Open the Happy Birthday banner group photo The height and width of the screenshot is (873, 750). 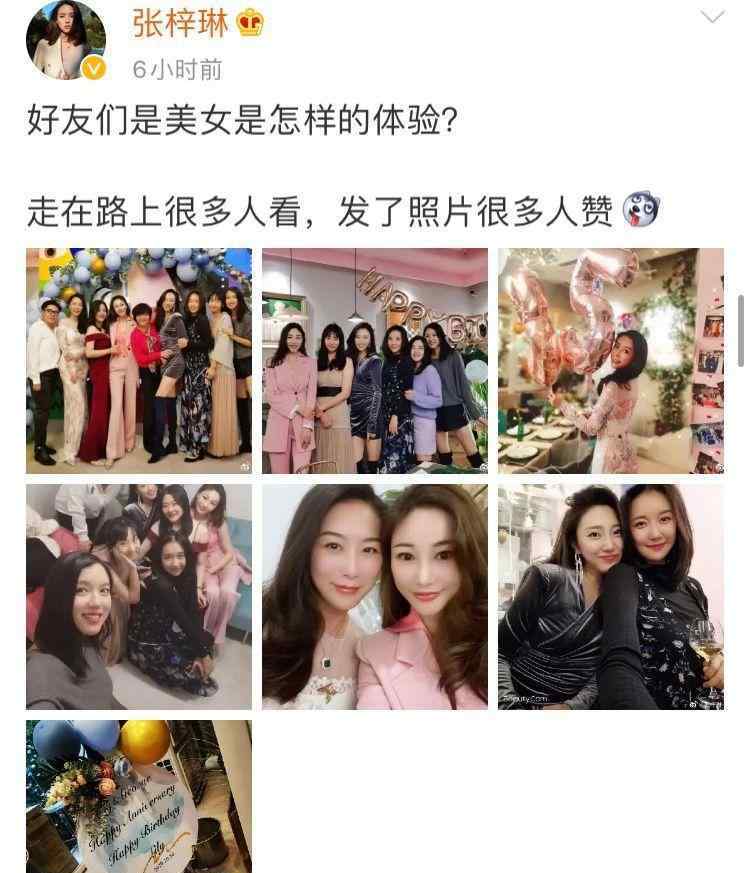375,360
